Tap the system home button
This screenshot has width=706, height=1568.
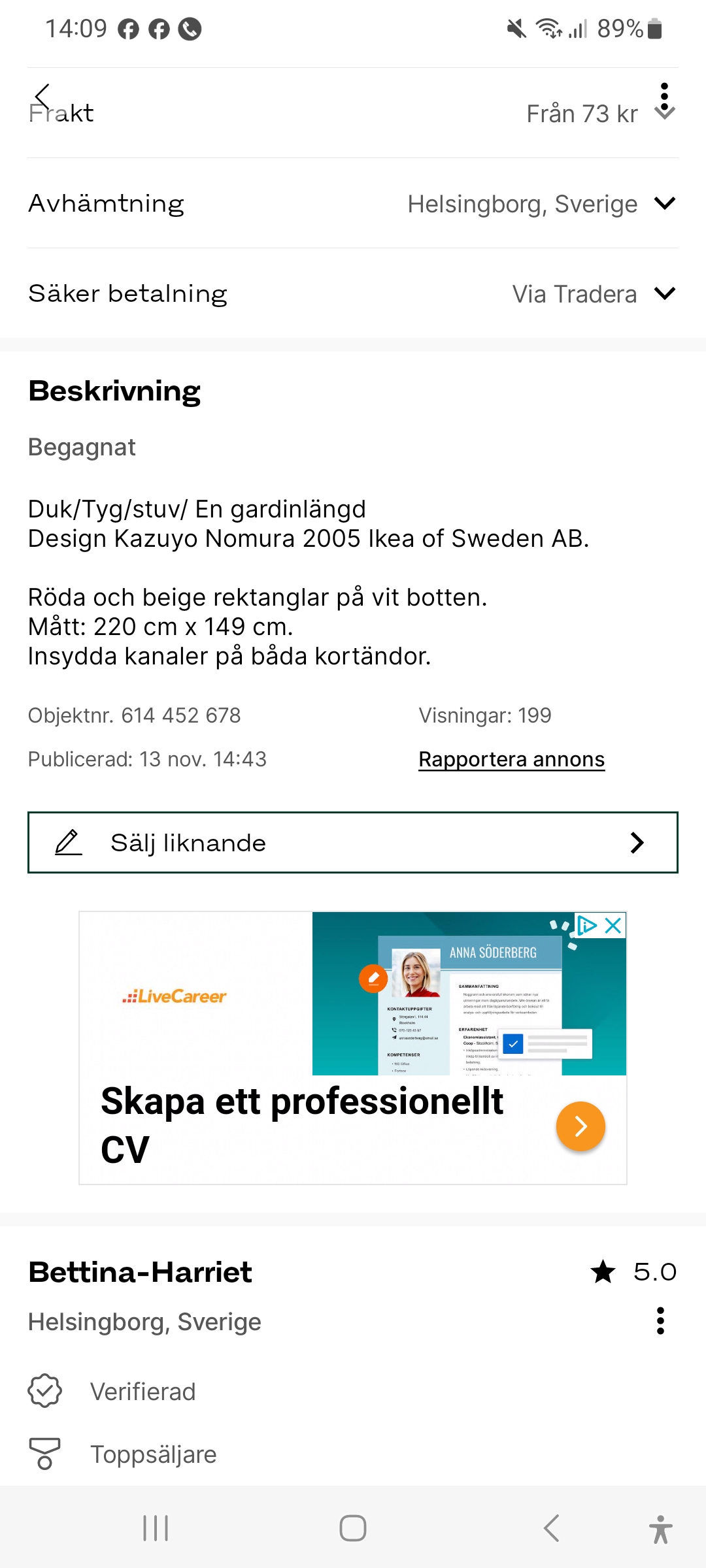[x=353, y=1528]
